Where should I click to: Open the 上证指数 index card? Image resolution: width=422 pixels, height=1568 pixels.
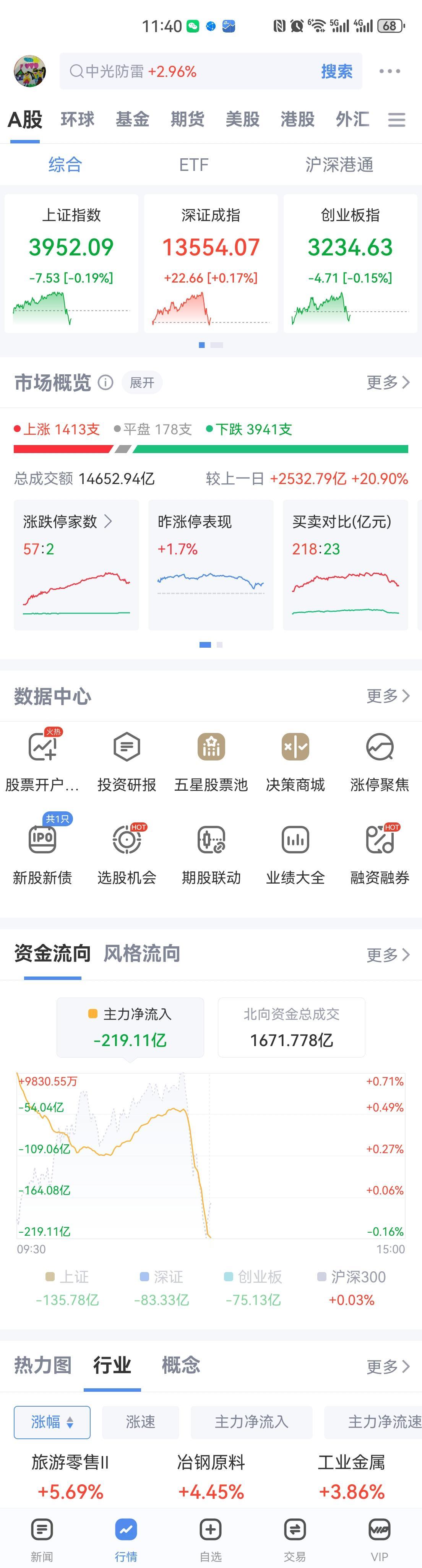coord(71,263)
